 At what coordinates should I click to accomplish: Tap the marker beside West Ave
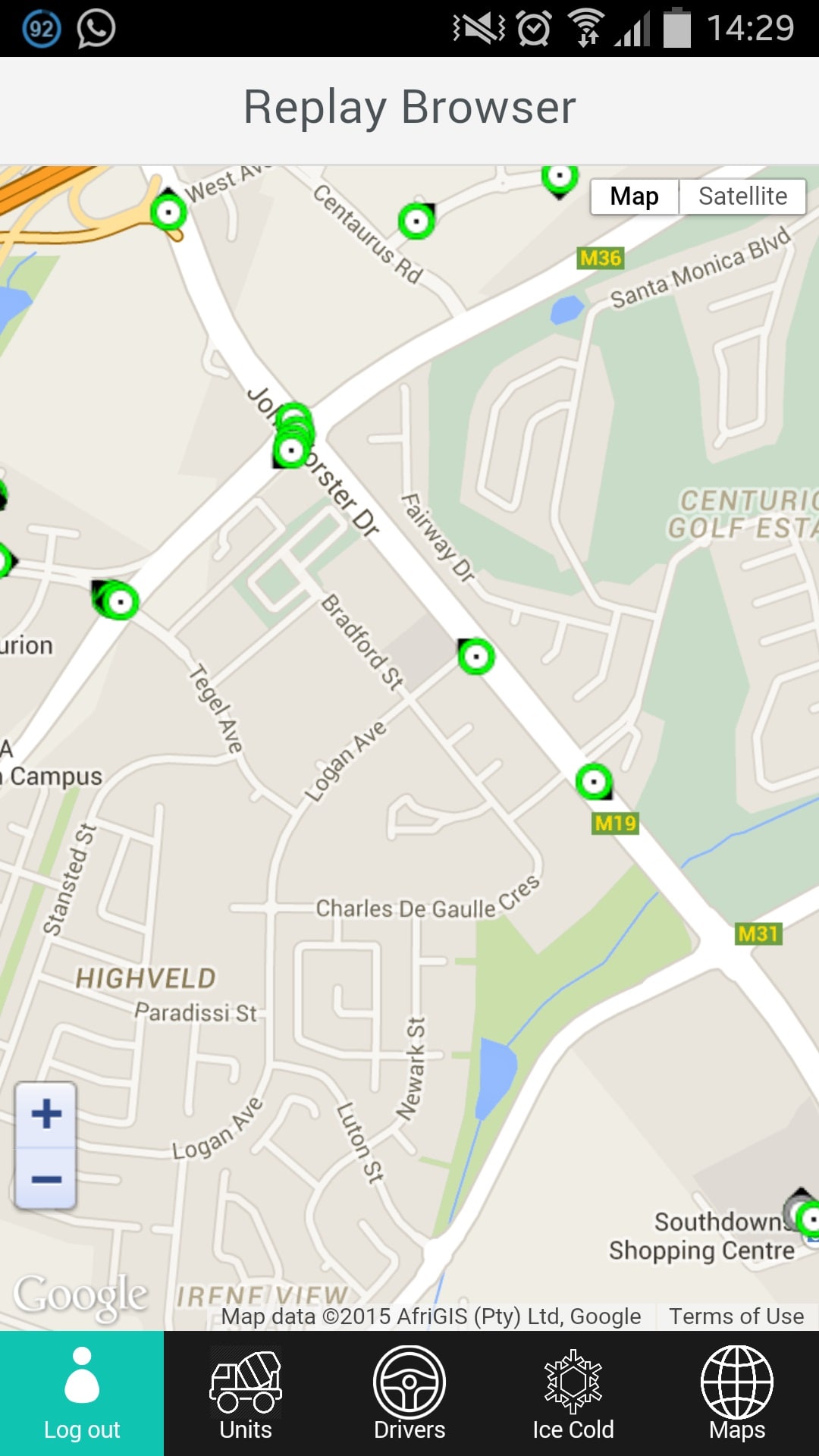pyautogui.click(x=168, y=212)
